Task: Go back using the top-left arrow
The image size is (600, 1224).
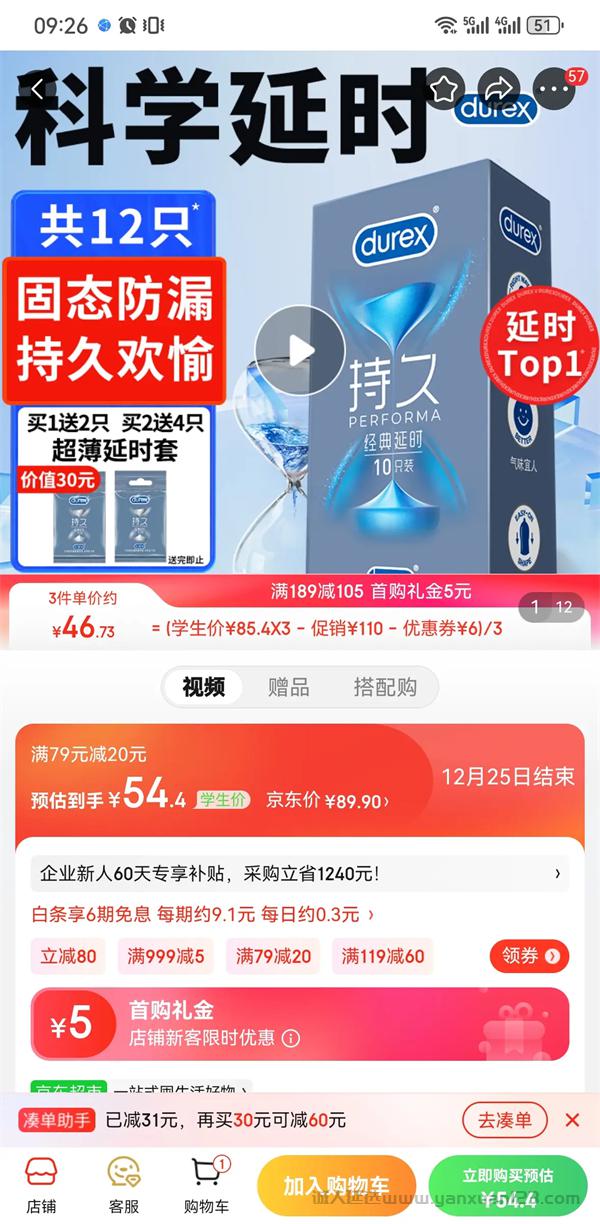Action: (36, 90)
